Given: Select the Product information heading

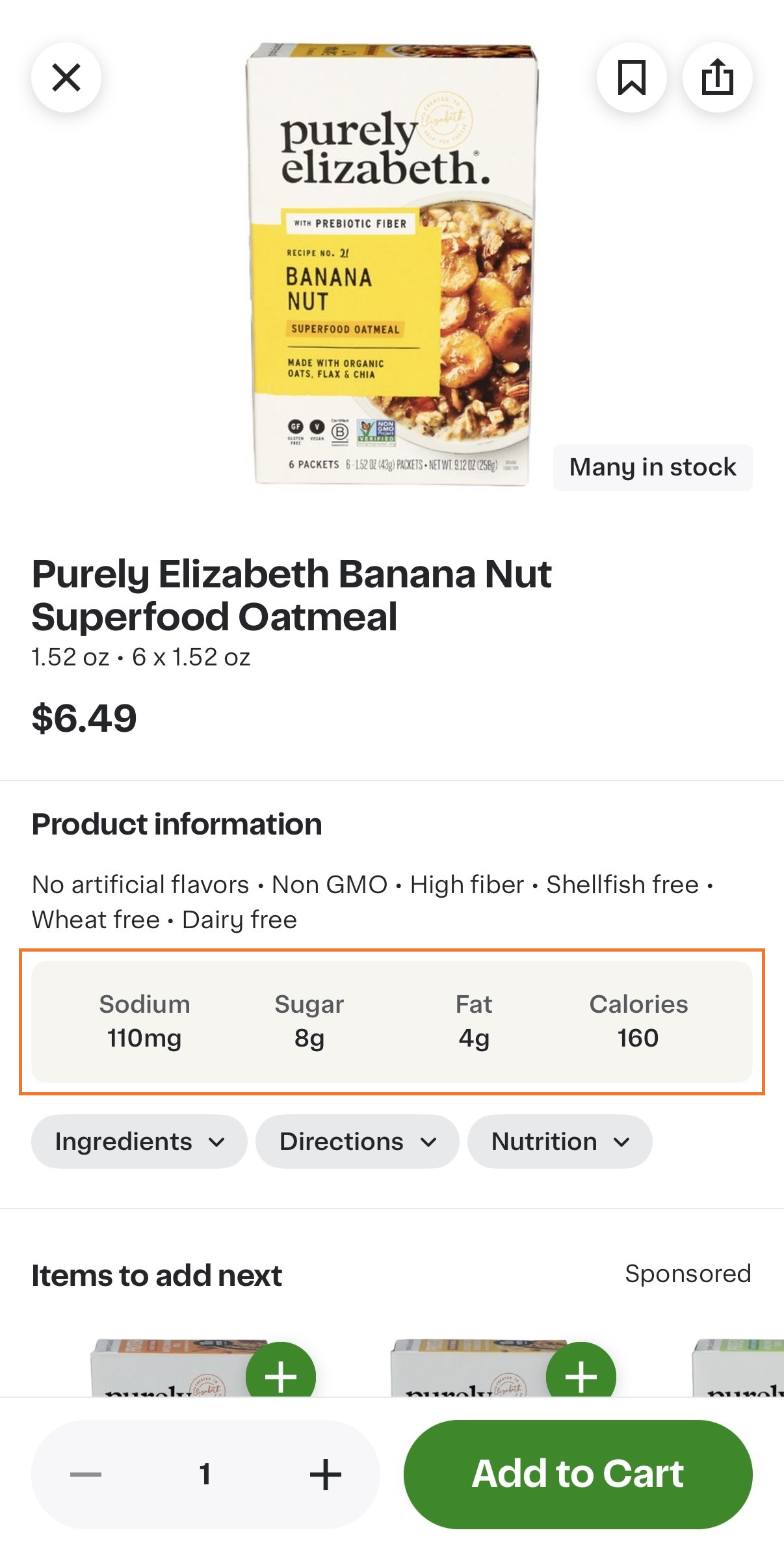Looking at the screenshot, I should (x=176, y=823).
